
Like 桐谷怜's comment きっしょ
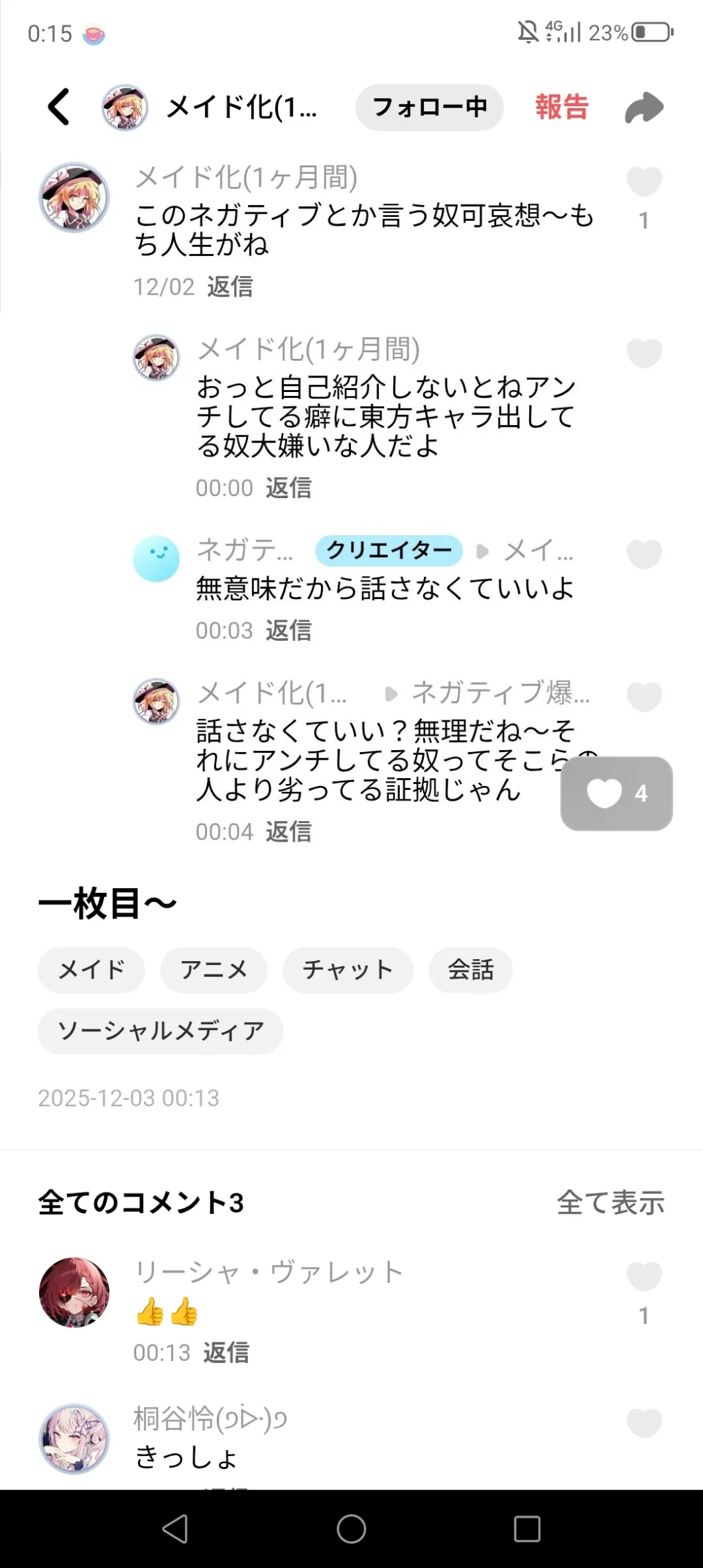pos(644,1422)
